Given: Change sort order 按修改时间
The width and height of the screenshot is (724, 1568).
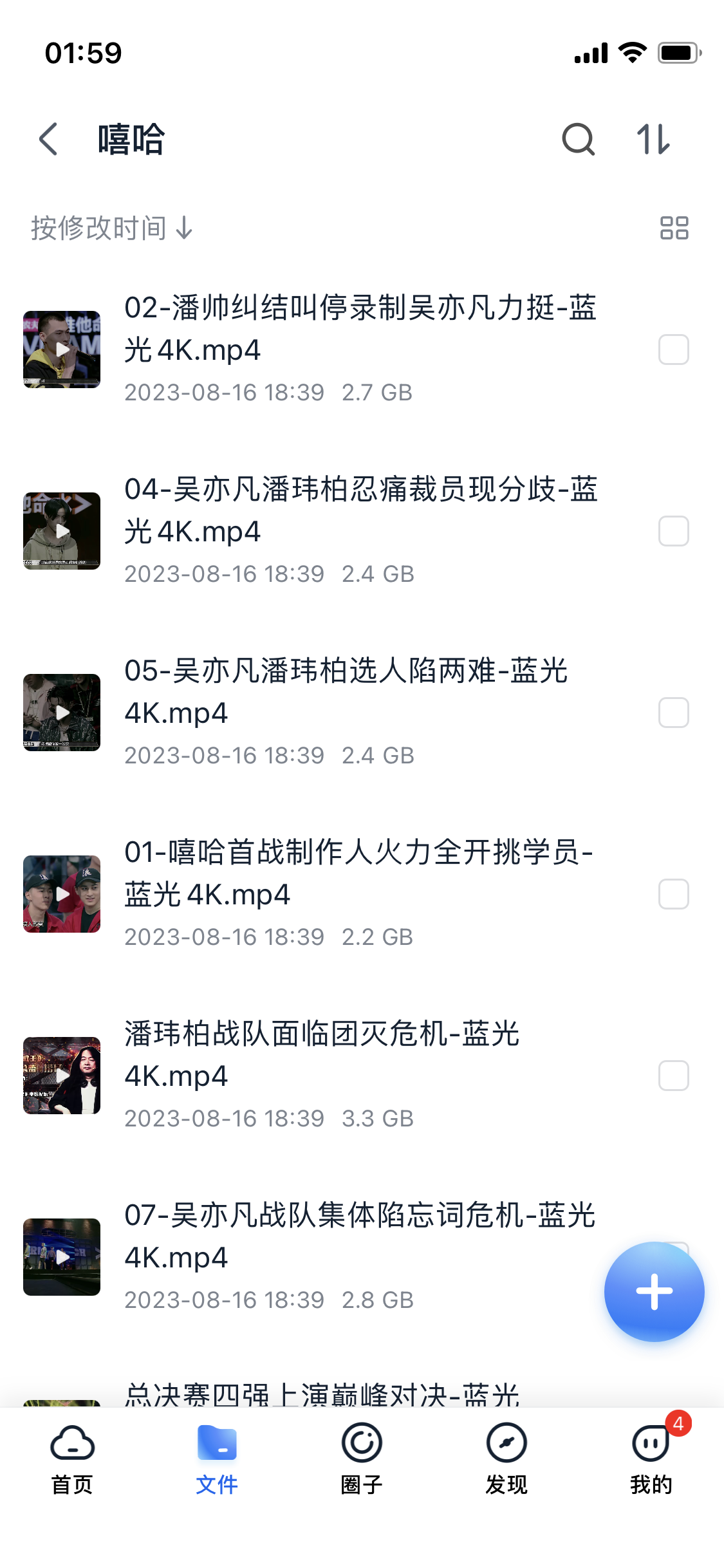Looking at the screenshot, I should 112,229.
